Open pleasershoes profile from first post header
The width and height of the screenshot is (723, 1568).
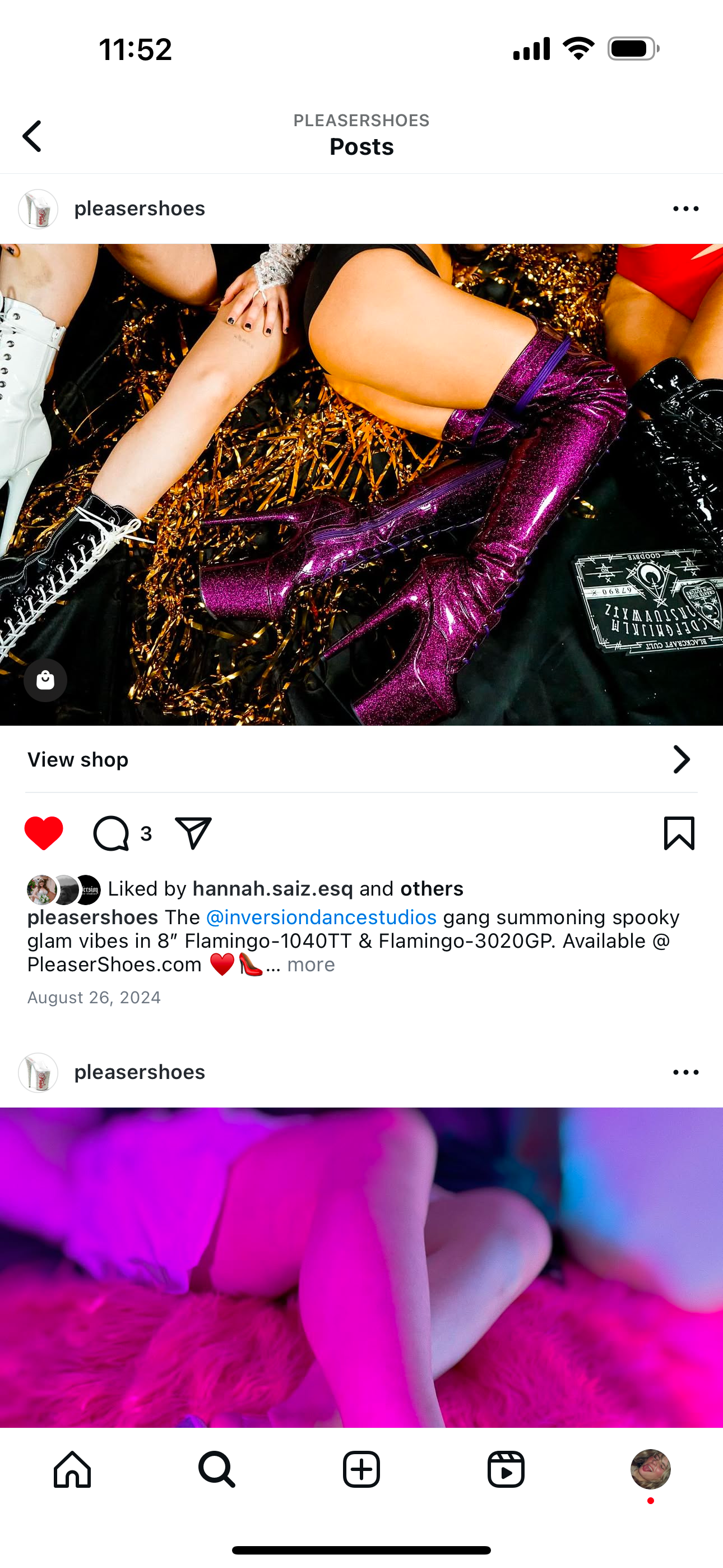pyautogui.click(x=140, y=209)
